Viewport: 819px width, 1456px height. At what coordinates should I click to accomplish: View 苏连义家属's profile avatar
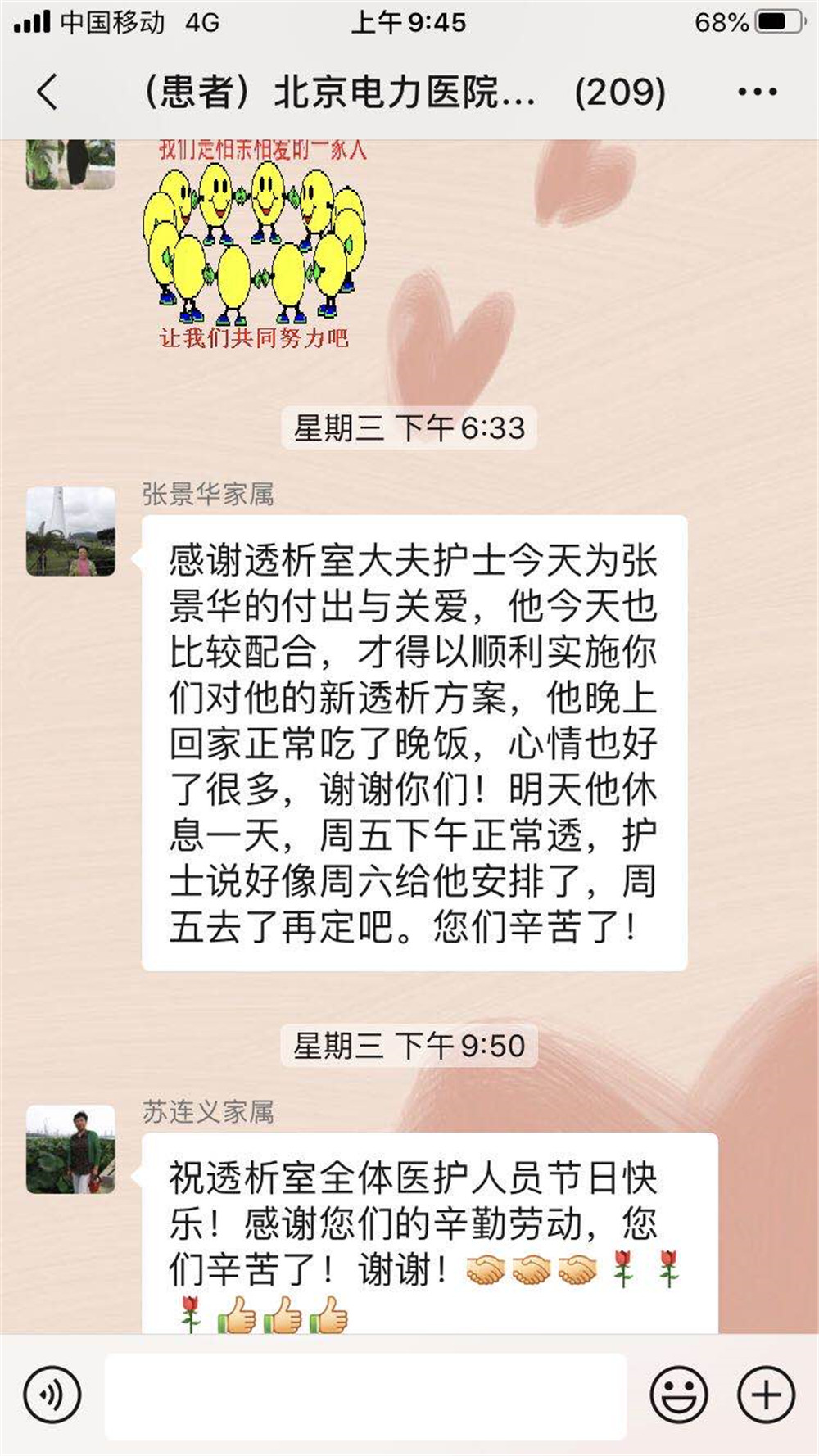(71, 1149)
